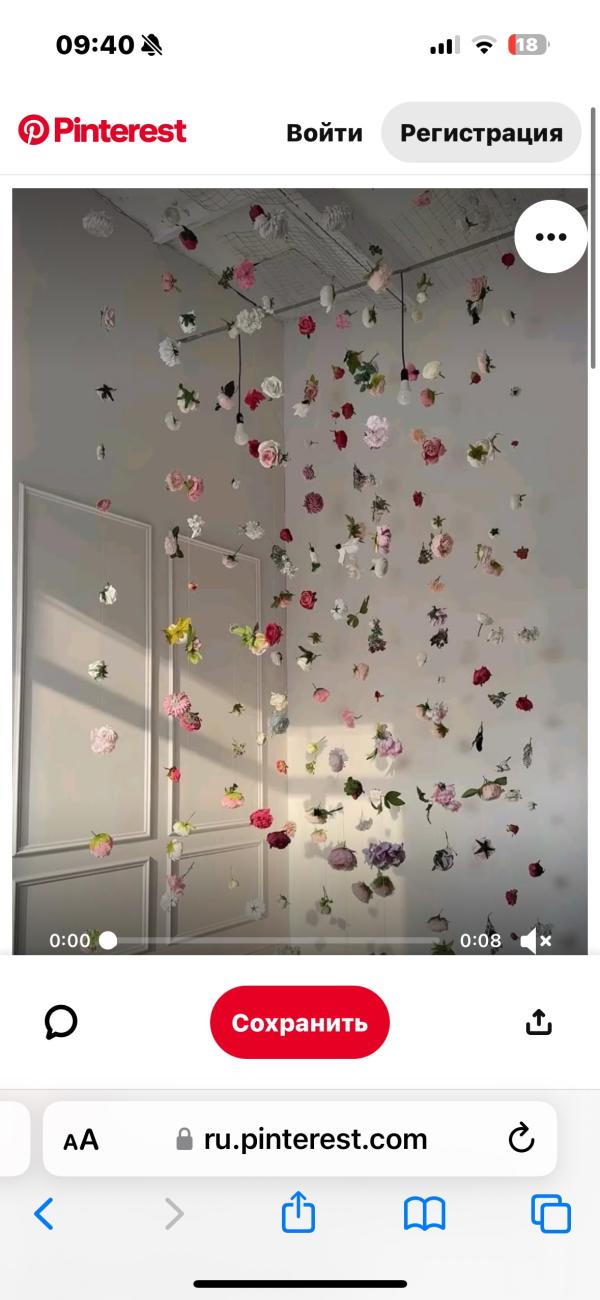600x1300 pixels.
Task: Open the comments bubble
Action: pos(61,1022)
